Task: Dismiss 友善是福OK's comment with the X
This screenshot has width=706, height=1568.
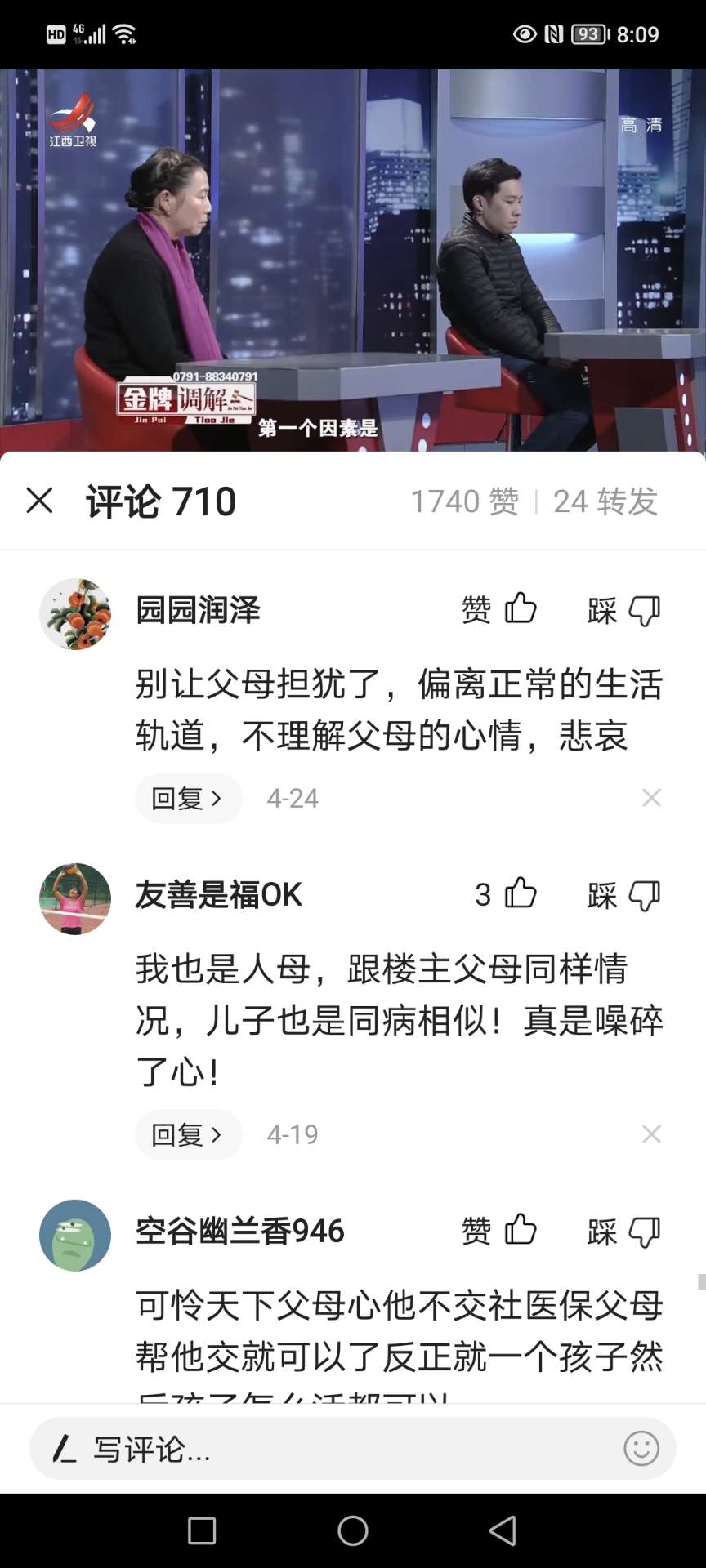Action: coord(651,1134)
